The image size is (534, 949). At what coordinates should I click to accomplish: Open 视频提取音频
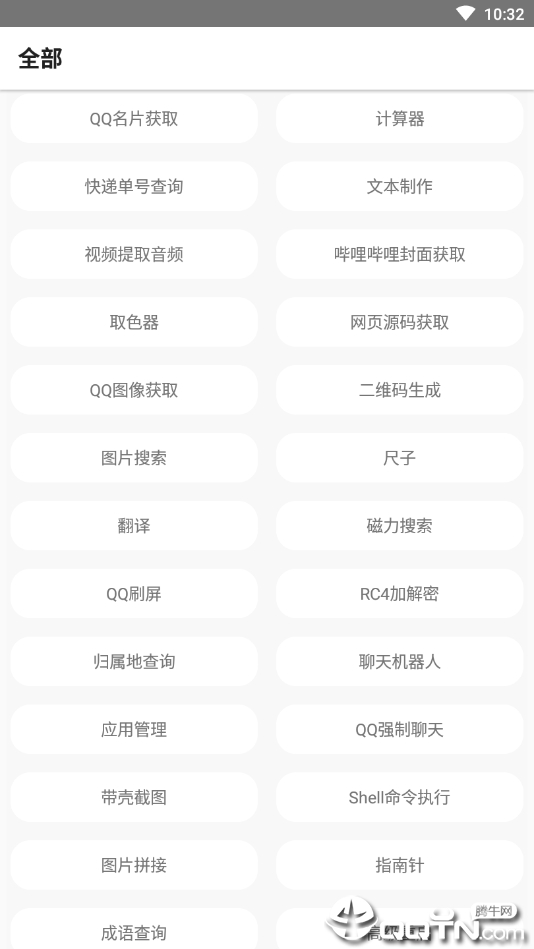(134, 254)
